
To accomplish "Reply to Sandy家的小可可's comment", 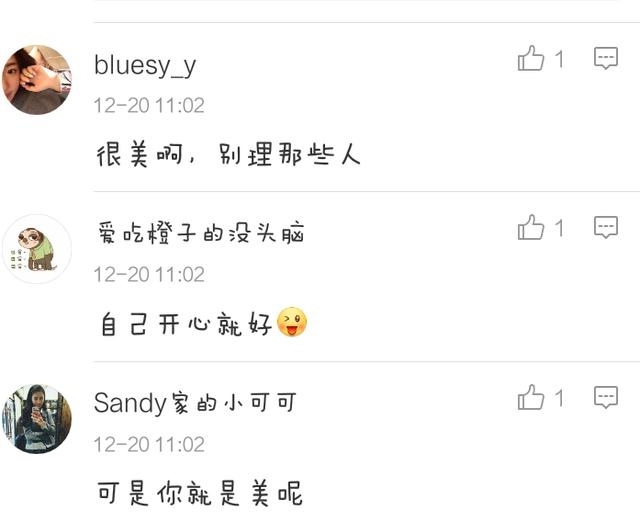I will point(606,398).
